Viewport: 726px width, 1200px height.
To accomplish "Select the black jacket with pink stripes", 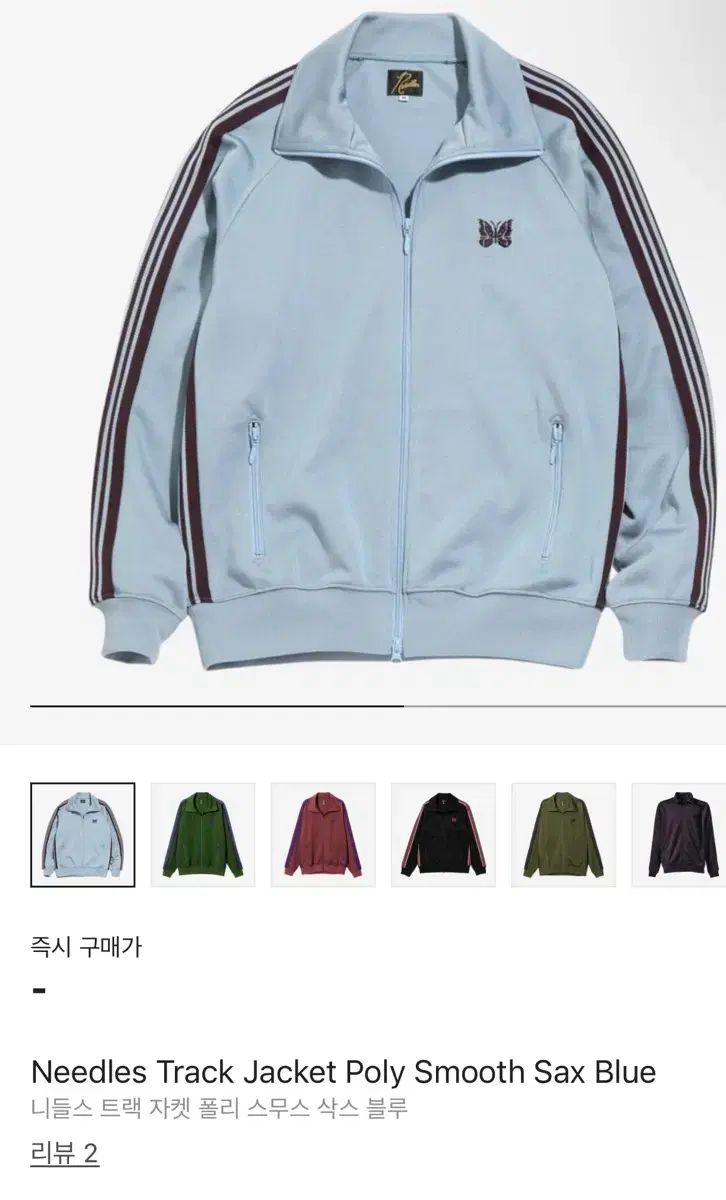I will (442, 834).
